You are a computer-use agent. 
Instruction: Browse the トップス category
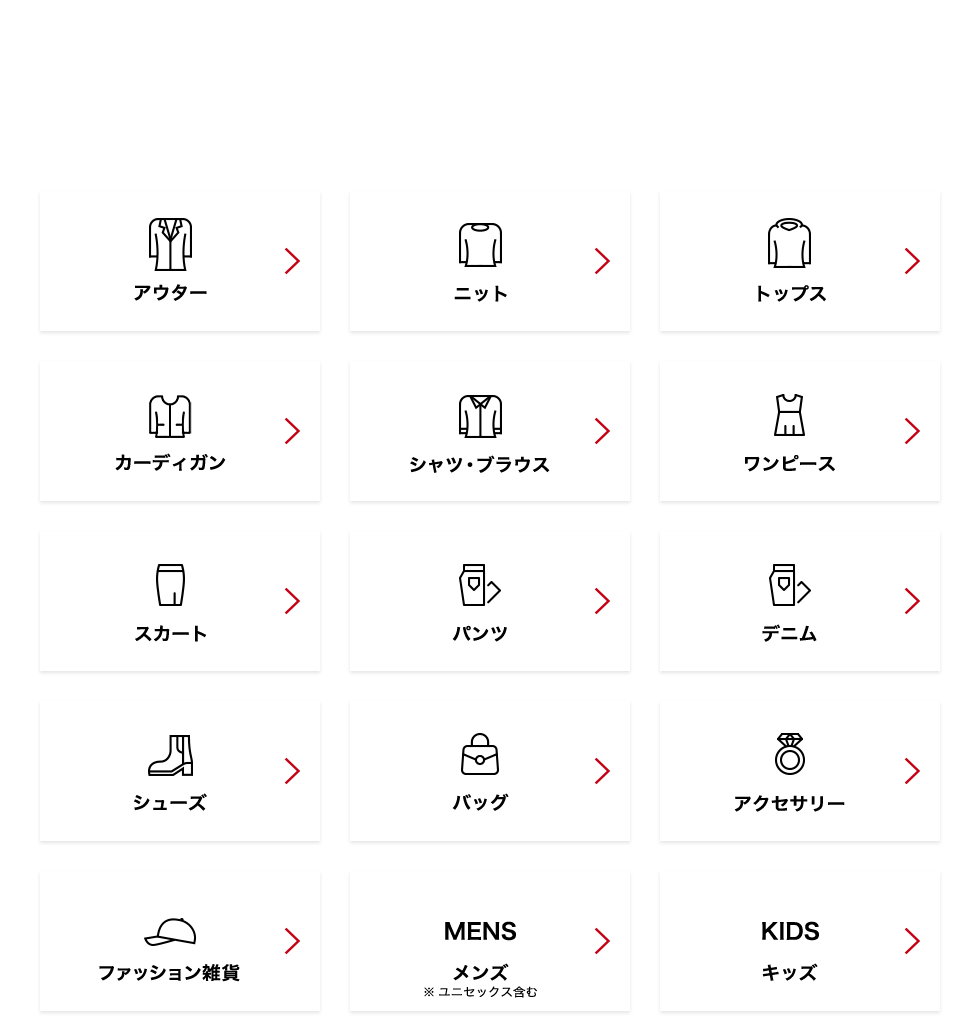(x=800, y=262)
